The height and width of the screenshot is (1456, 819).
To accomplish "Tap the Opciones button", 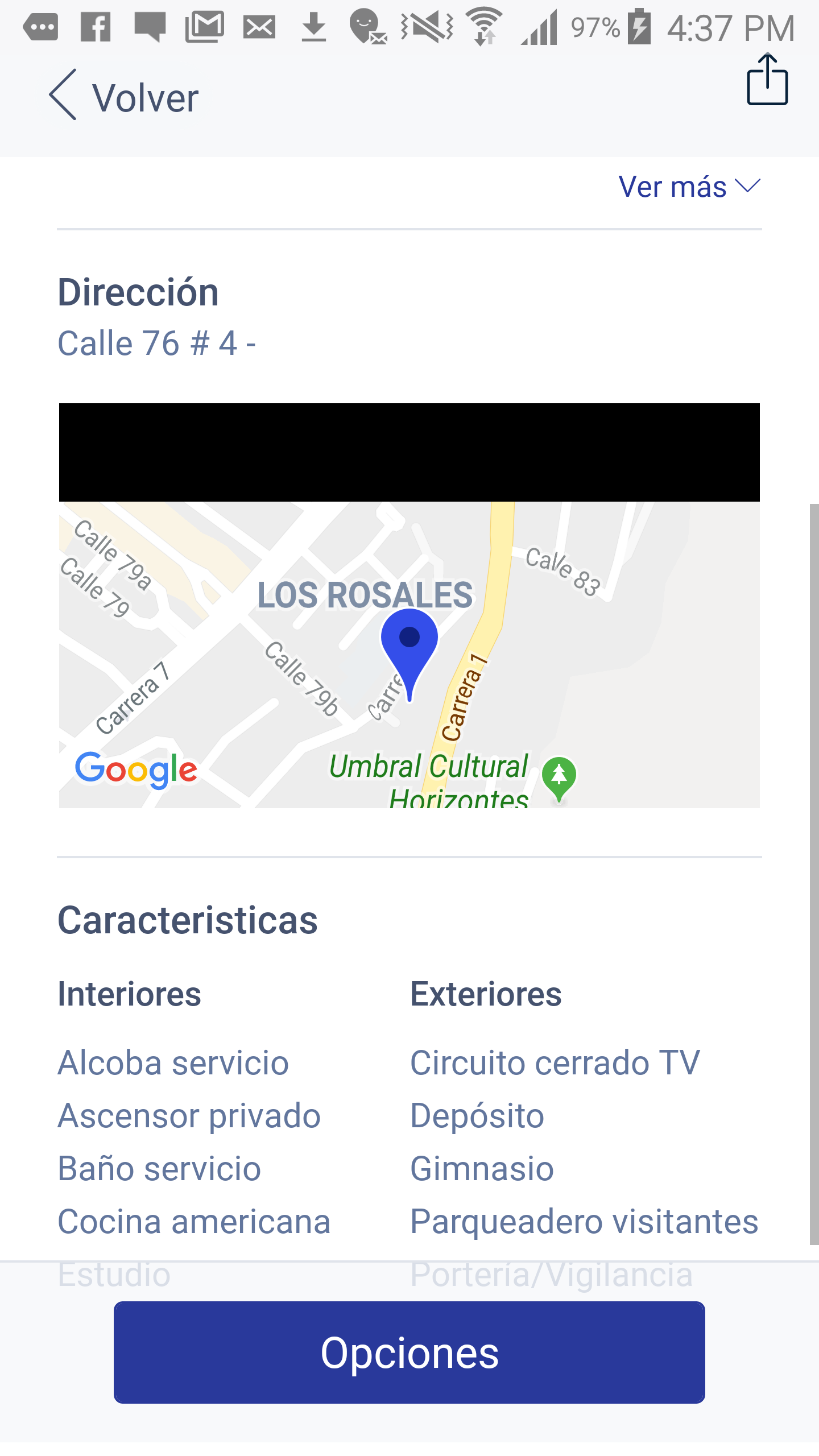I will click(409, 1352).
